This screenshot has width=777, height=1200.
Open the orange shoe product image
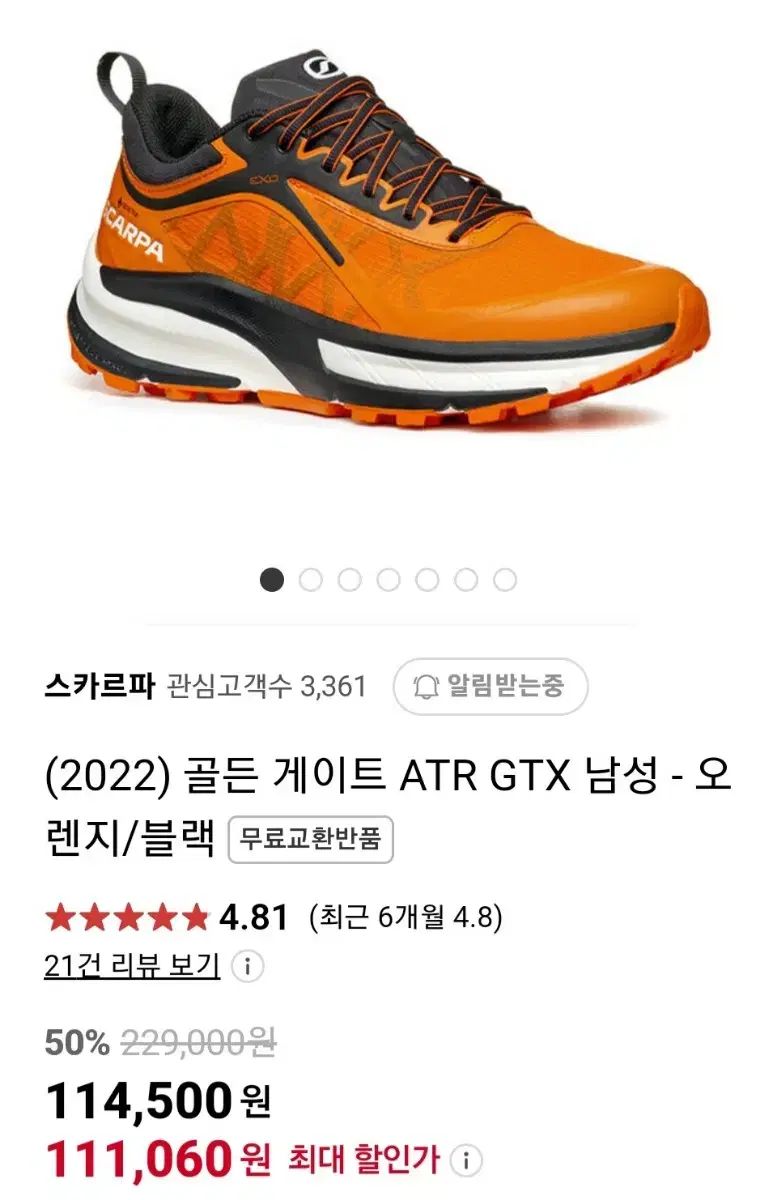388,250
